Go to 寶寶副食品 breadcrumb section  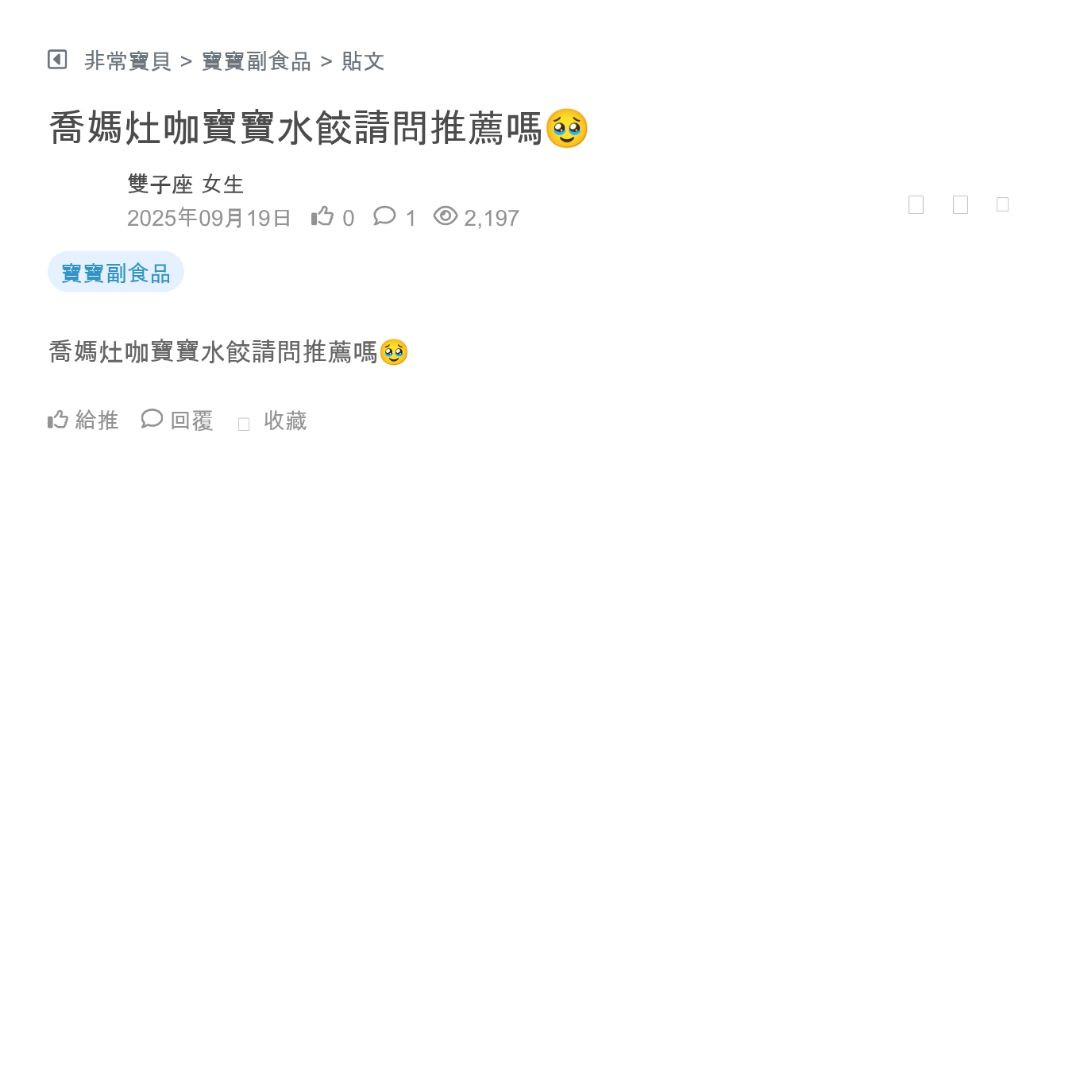[x=256, y=61]
